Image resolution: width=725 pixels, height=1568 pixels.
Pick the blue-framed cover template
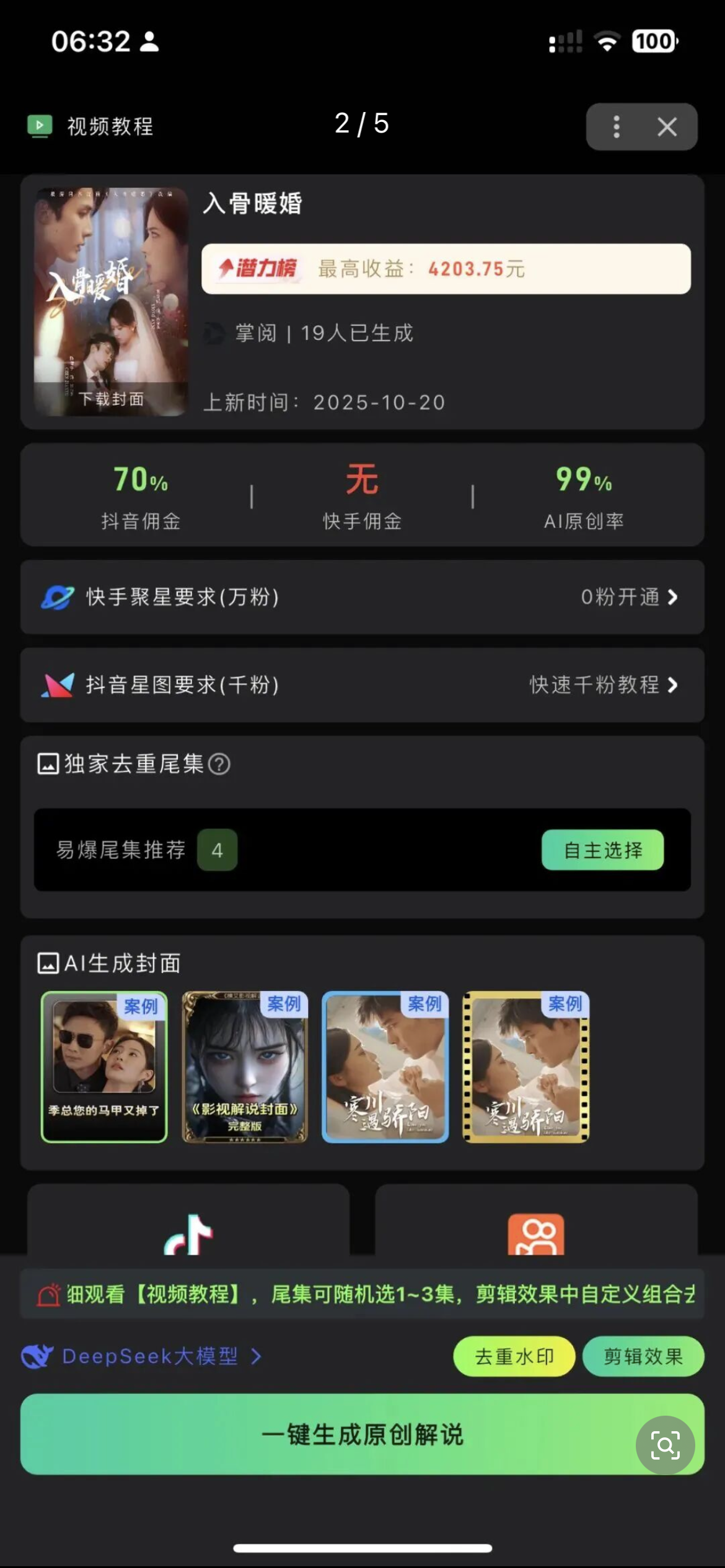(385, 1066)
